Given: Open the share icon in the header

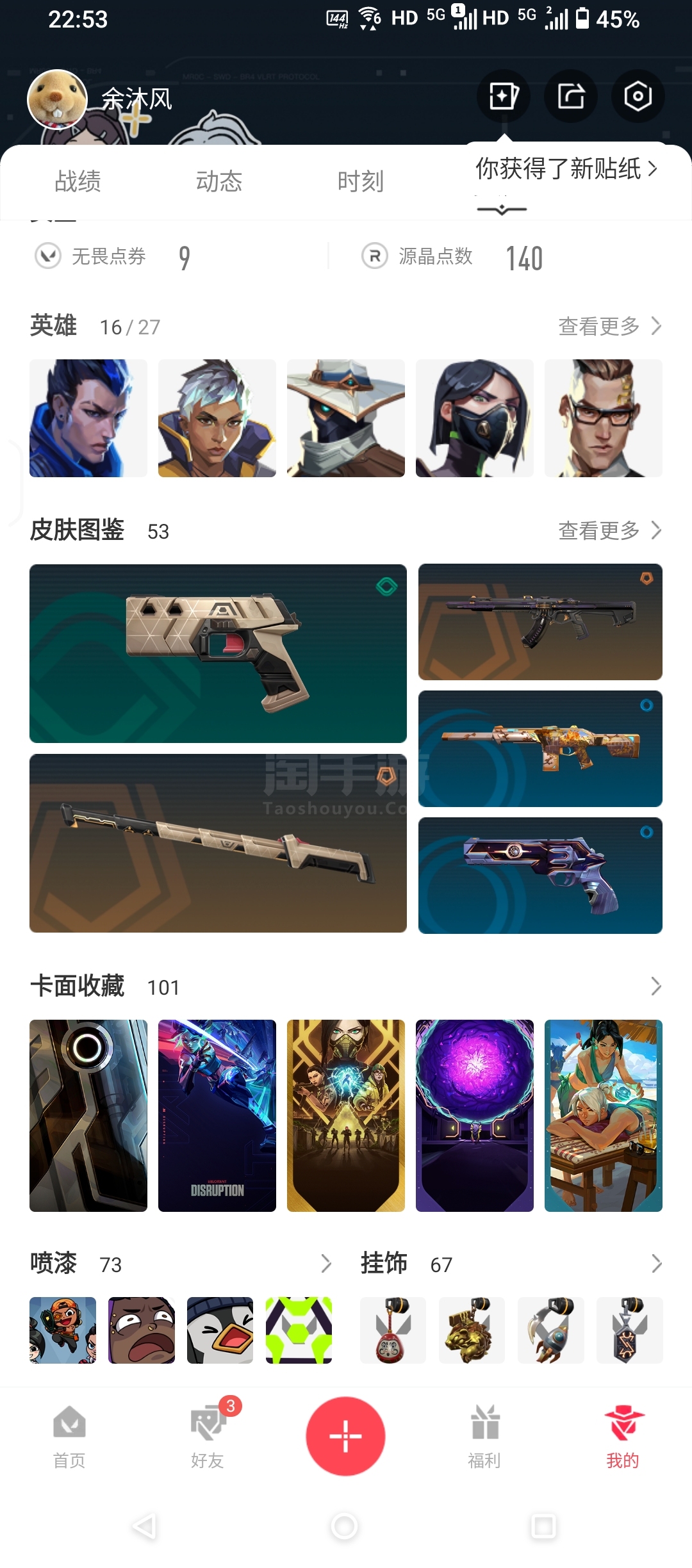Looking at the screenshot, I should point(570,96).
